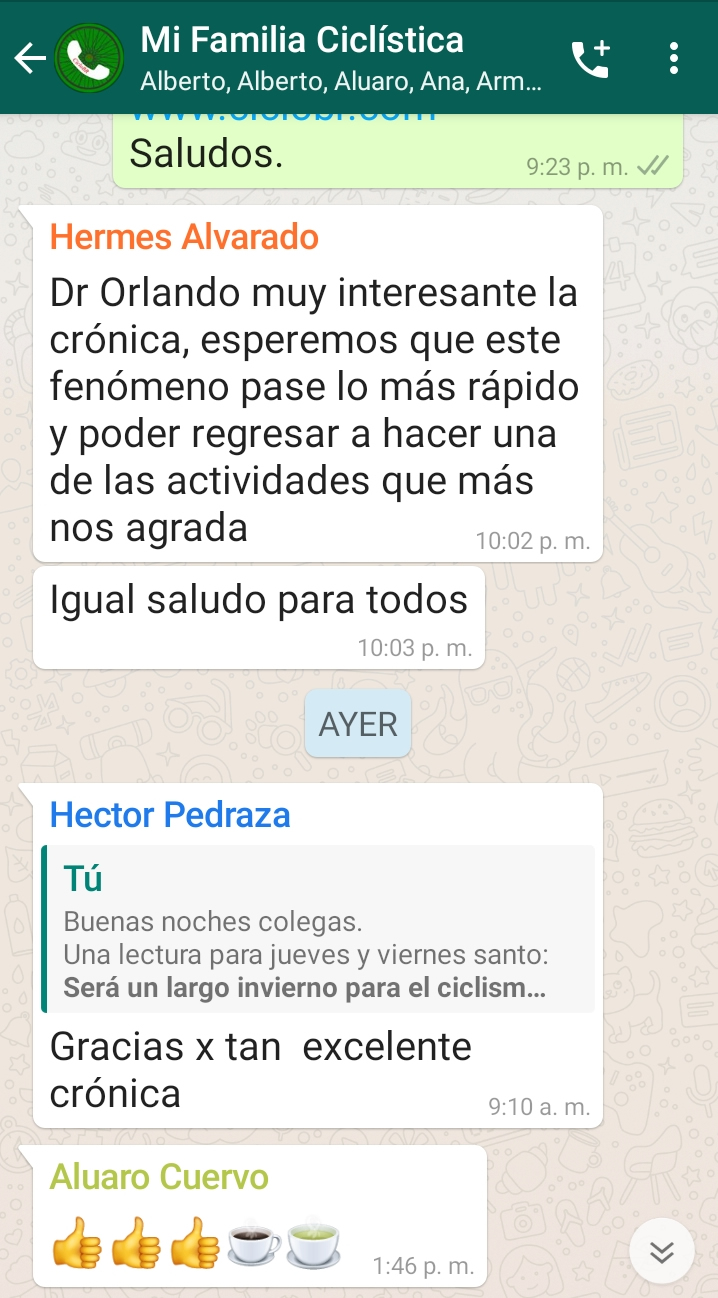Tap Hector Pedraza's sender name
The height and width of the screenshot is (1298, 718).
click(x=170, y=815)
